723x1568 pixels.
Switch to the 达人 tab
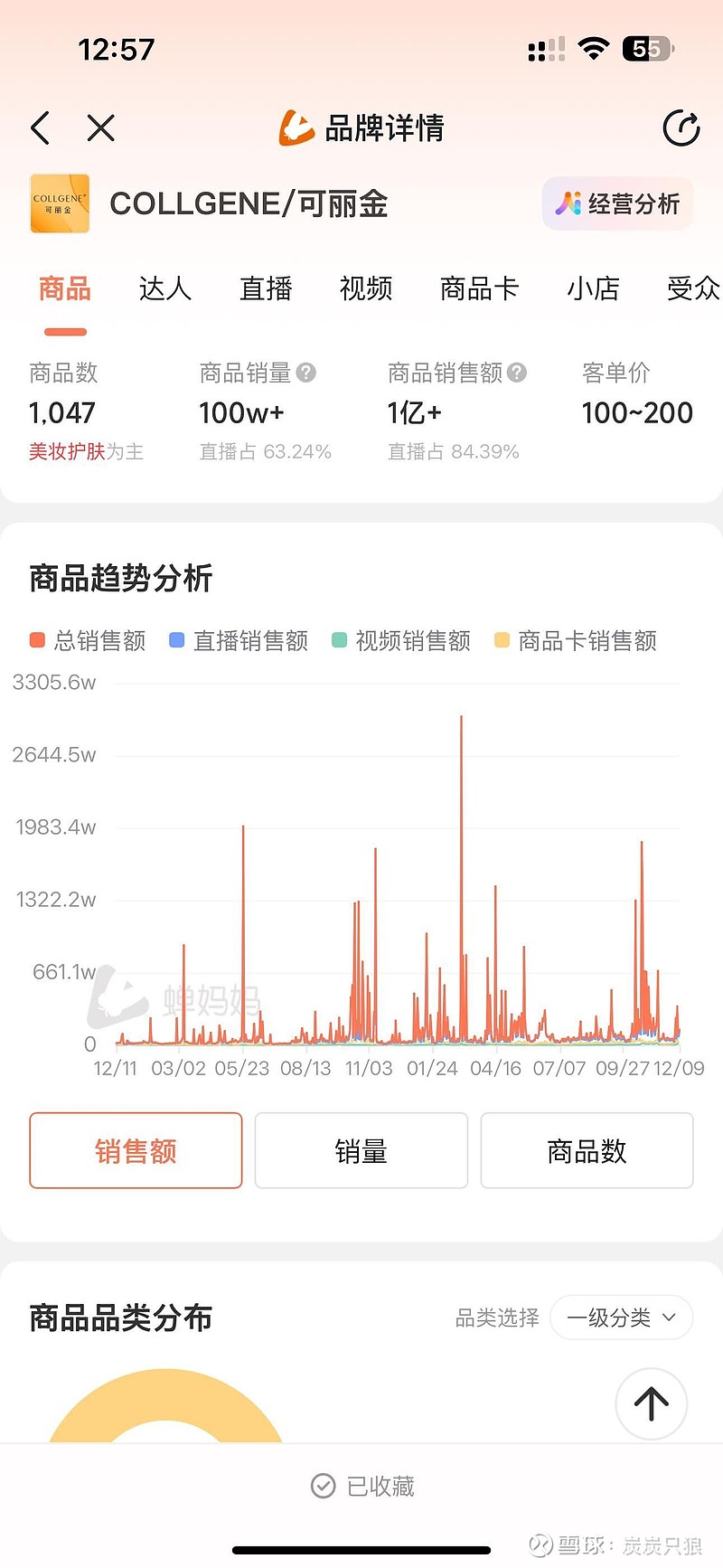[164, 288]
